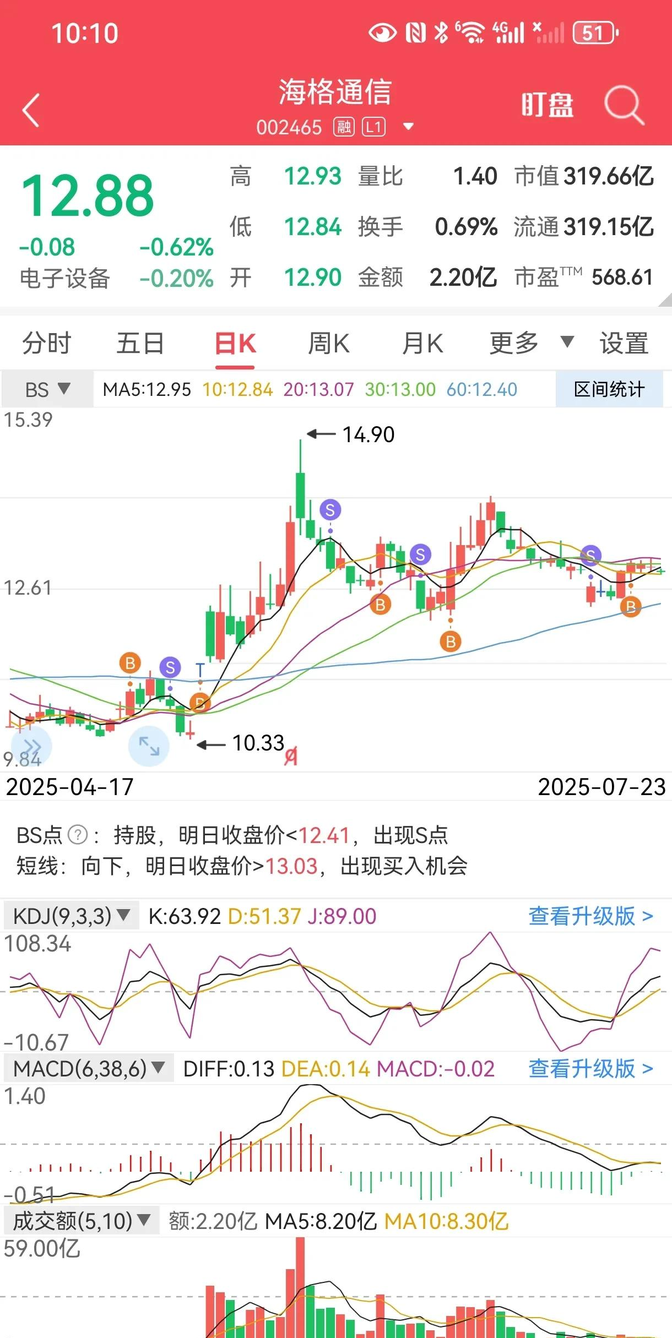
Task: Tap the 盯盘 button
Action: click(547, 105)
